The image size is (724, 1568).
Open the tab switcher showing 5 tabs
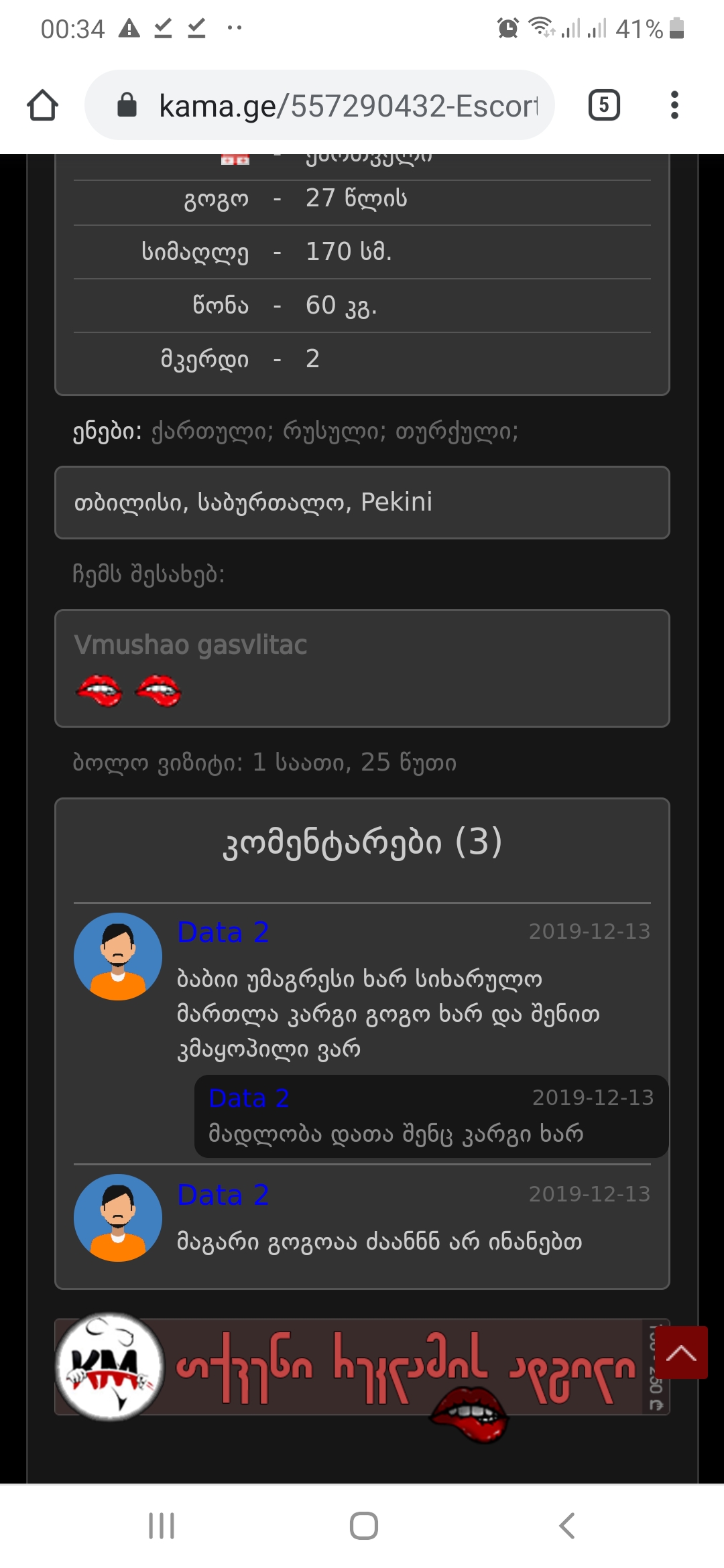[x=603, y=105]
